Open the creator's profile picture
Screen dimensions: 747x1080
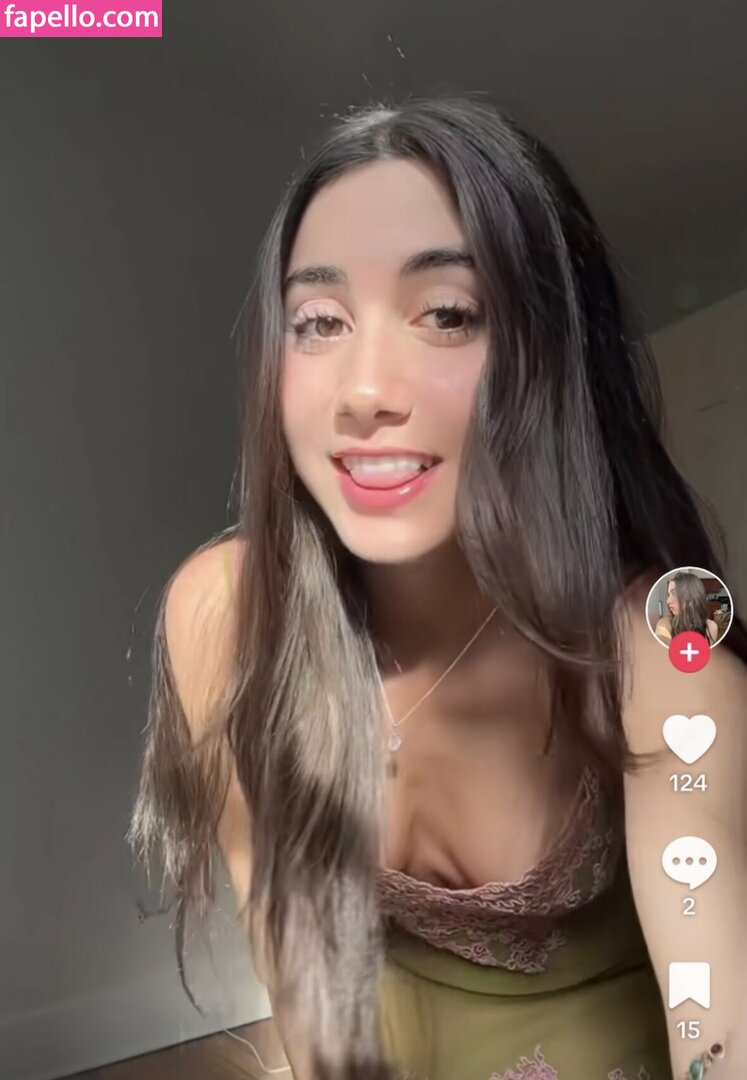pos(688,606)
